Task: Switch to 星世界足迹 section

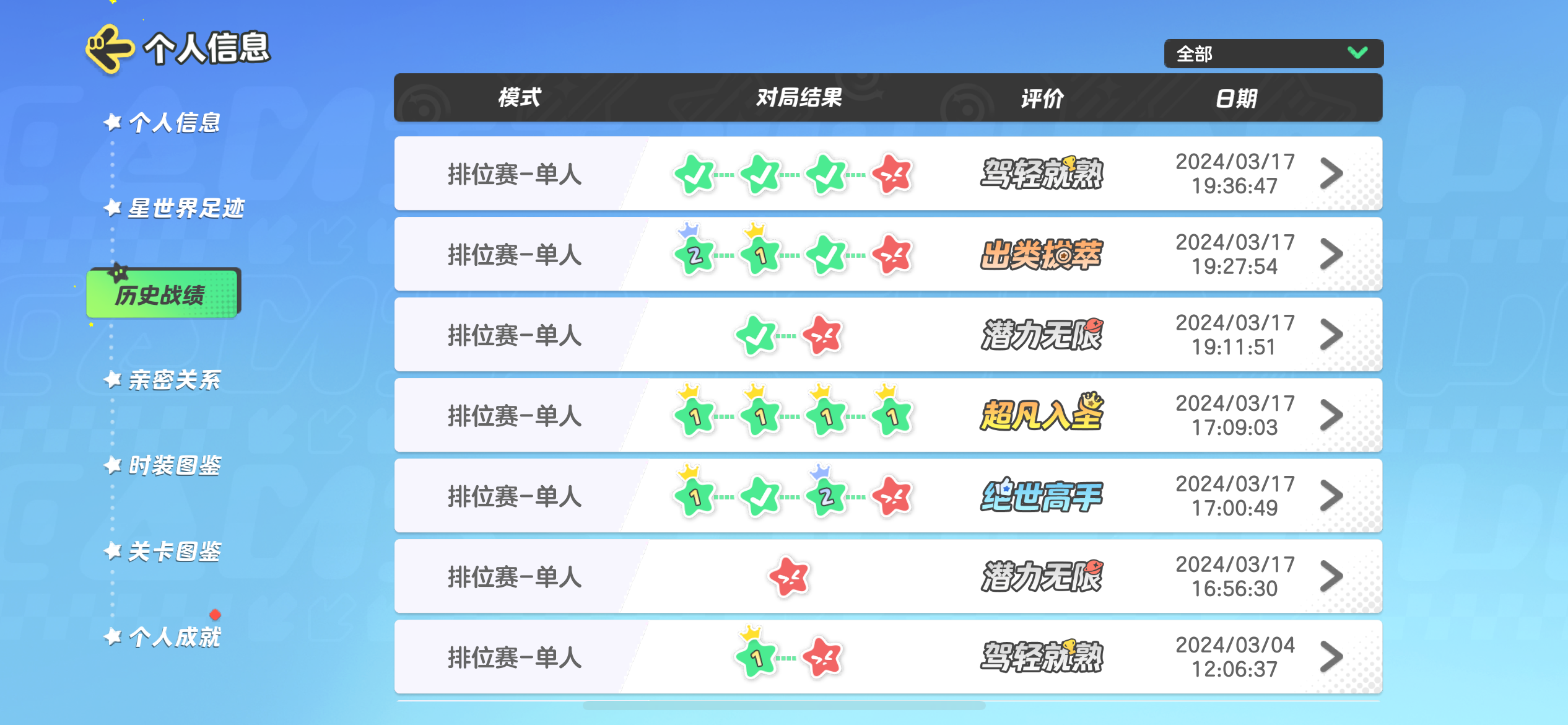Action: [185, 208]
